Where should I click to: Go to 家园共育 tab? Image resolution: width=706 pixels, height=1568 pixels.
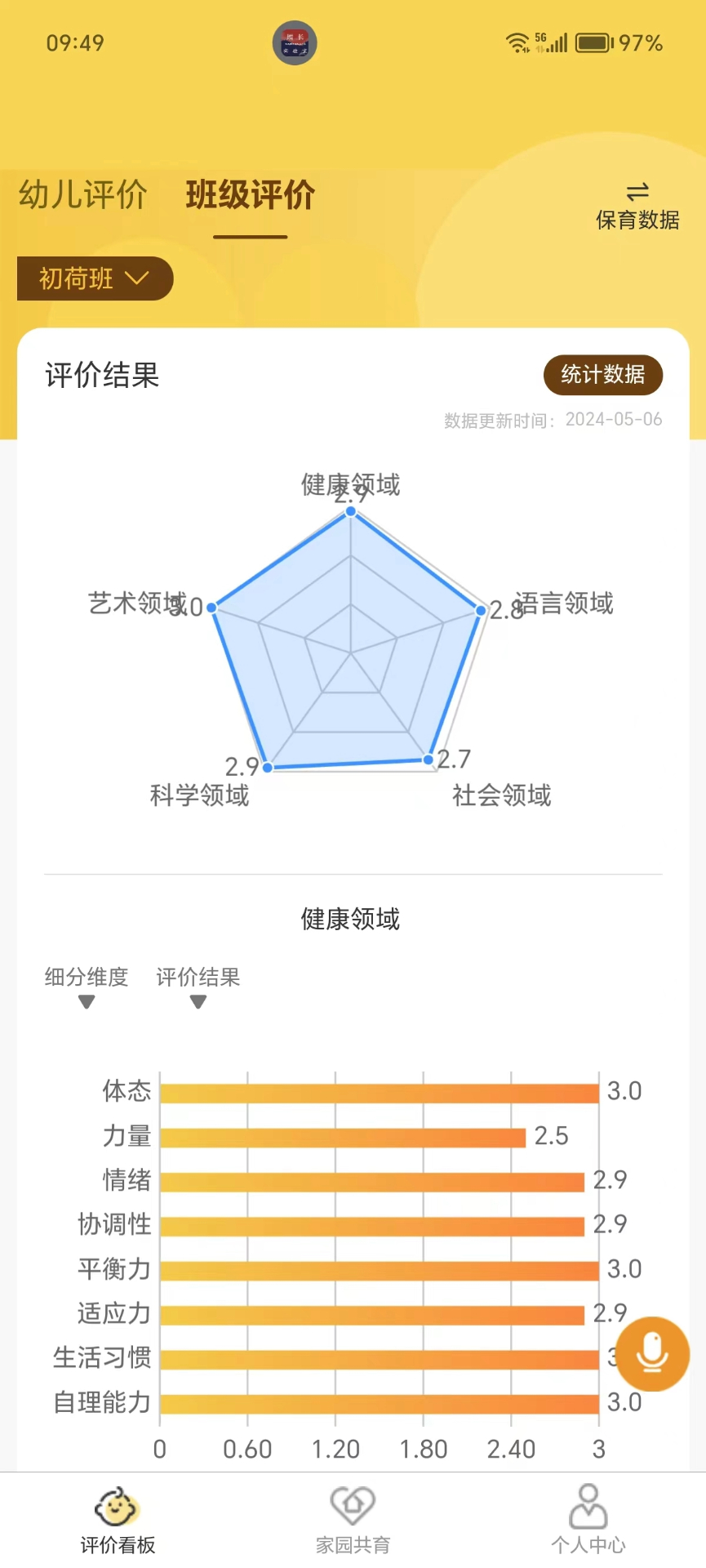point(353,1521)
